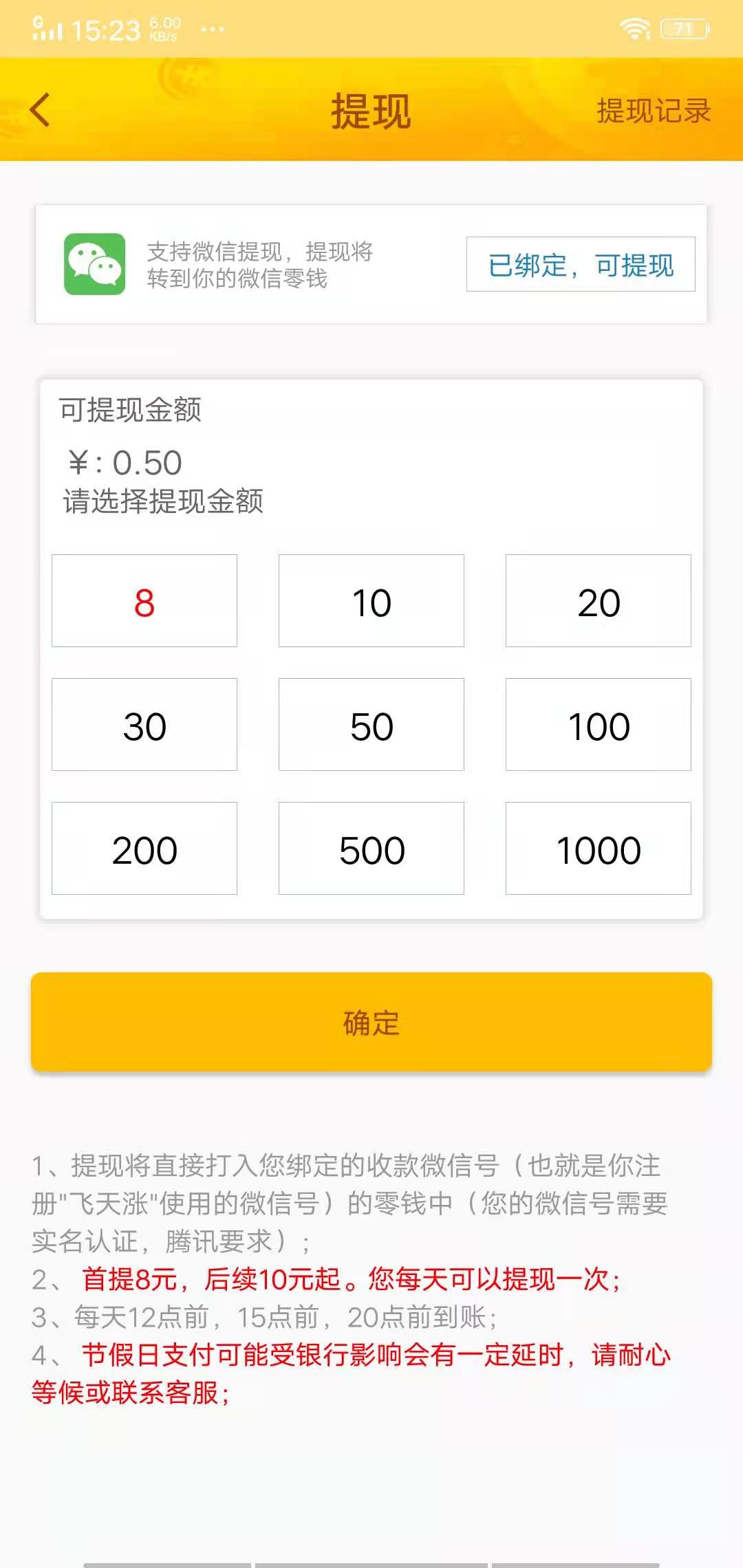The image size is (743, 1568).
Task: Confirm withdrawal with 确定 button
Action: tap(371, 1022)
